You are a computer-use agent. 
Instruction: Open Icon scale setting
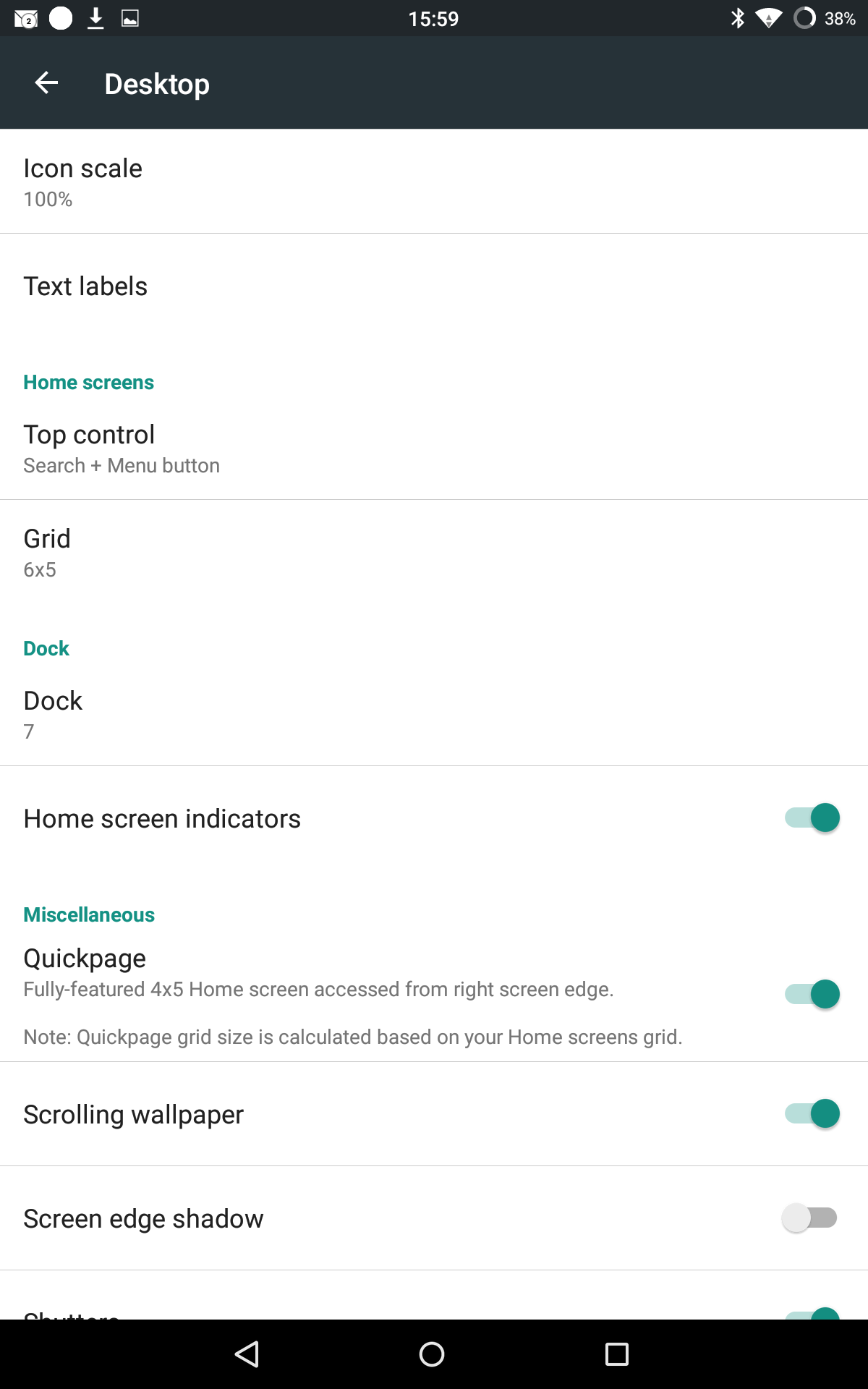(x=434, y=182)
